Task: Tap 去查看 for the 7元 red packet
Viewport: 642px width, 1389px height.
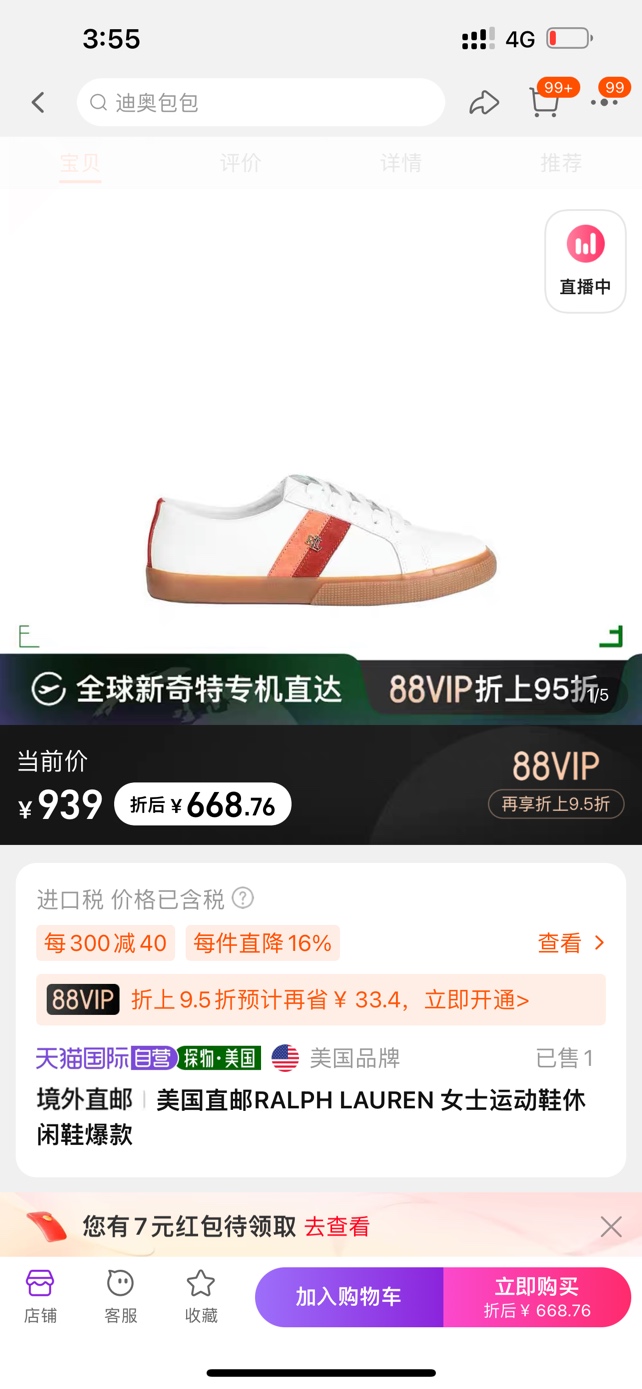Action: 337,1226
